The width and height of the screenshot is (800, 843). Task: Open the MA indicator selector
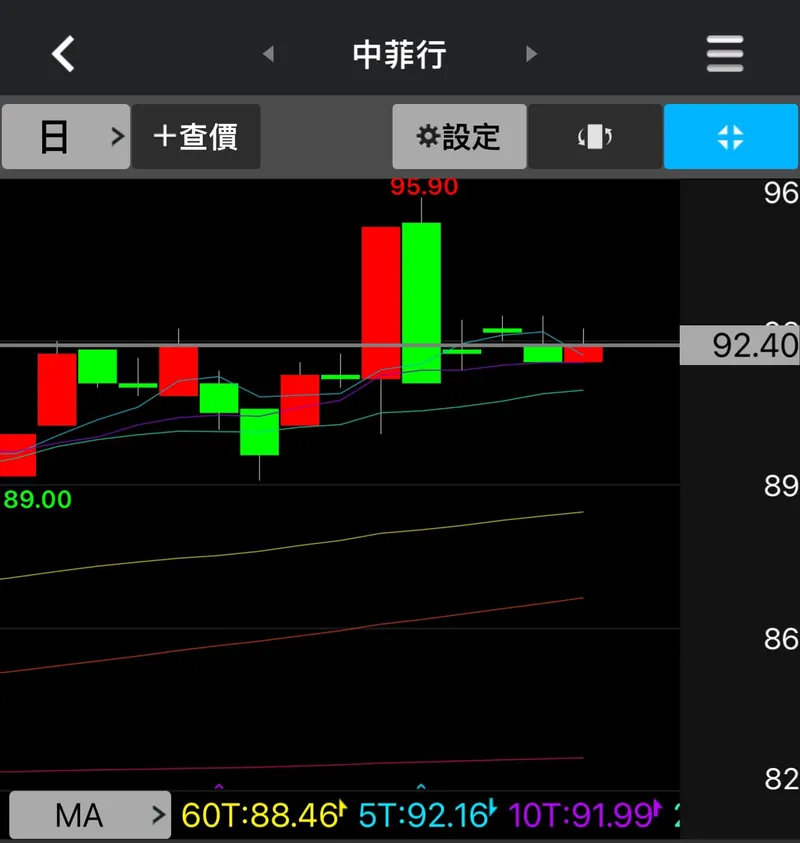90,816
